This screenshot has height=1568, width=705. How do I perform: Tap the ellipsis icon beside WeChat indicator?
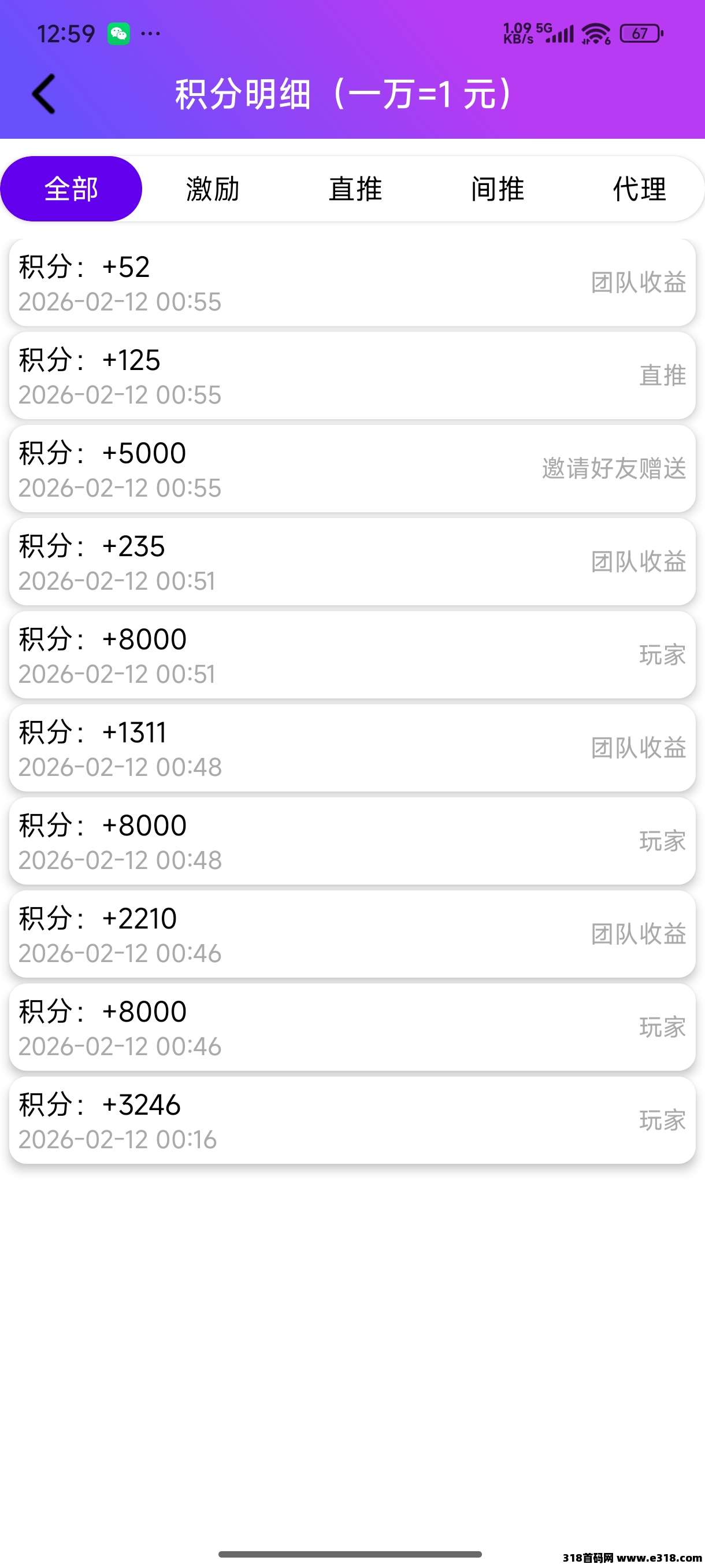(150, 34)
